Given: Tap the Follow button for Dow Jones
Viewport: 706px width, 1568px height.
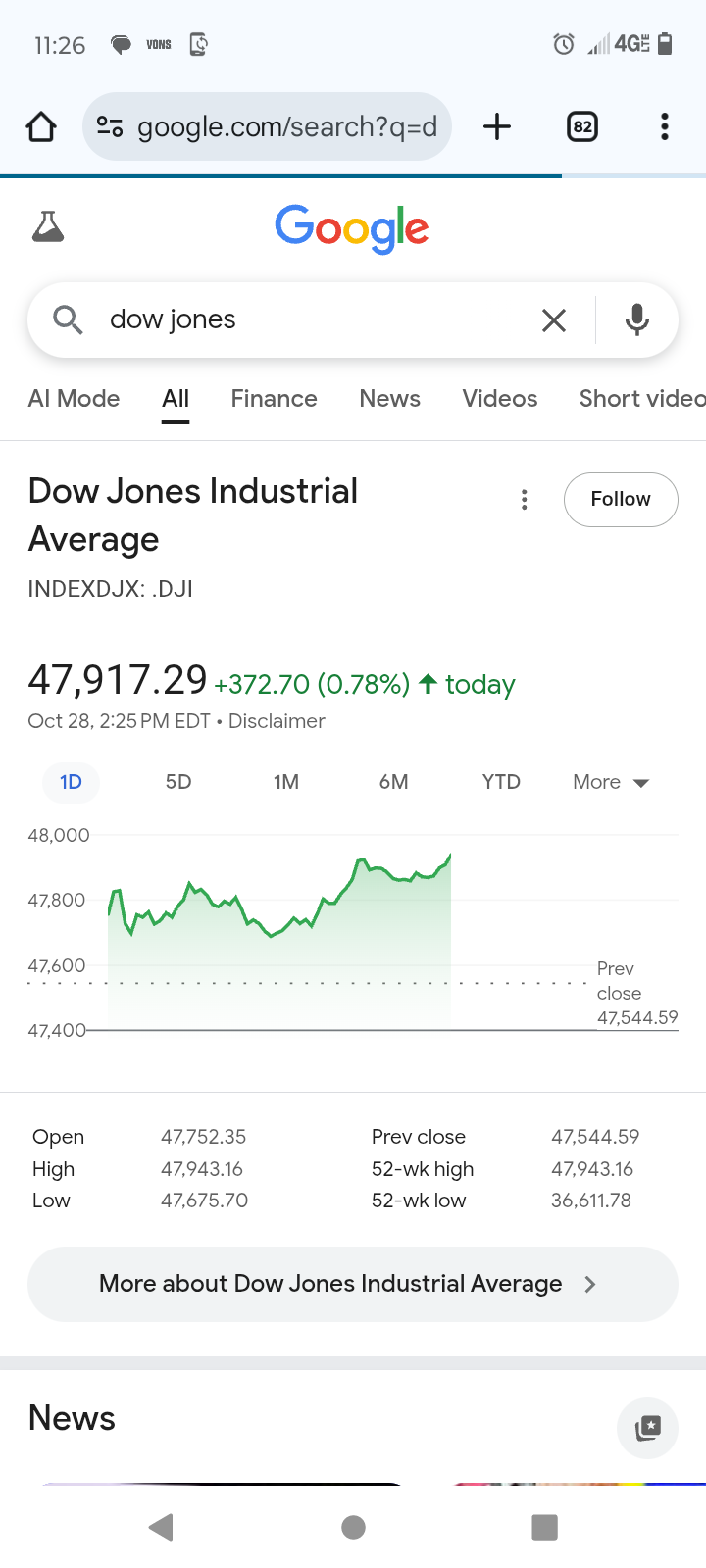Looking at the screenshot, I should pyautogui.click(x=620, y=499).
